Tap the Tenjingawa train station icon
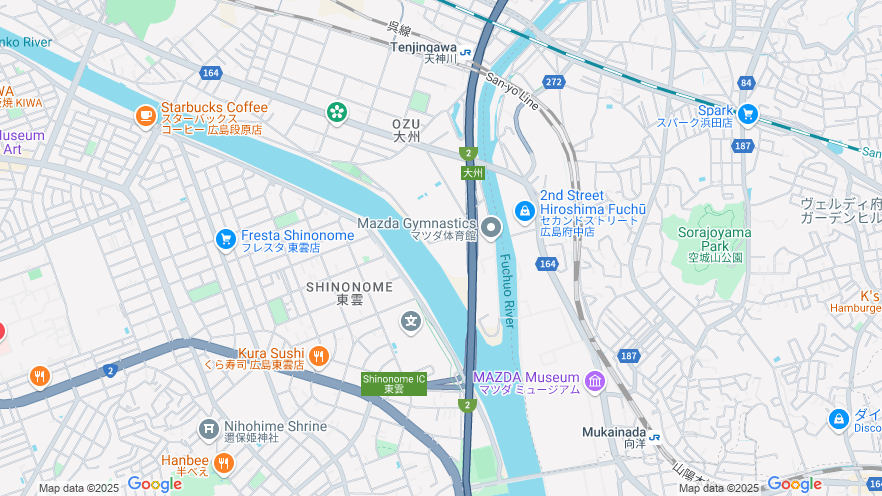This screenshot has width=882, height=496. click(467, 50)
